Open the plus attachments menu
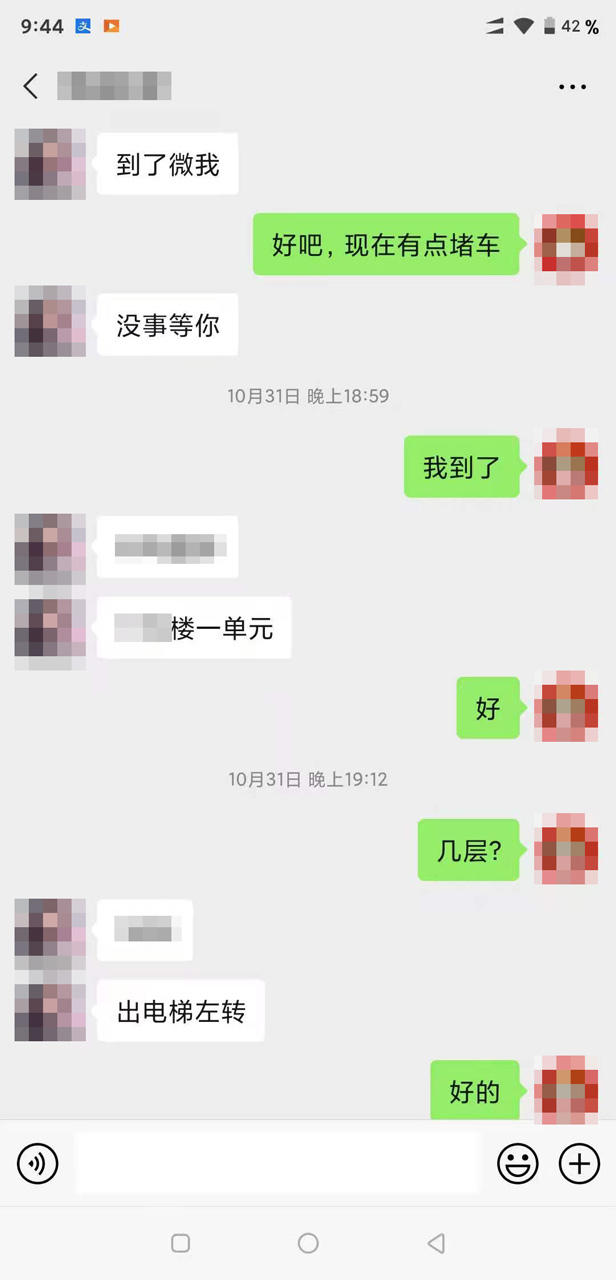 pyautogui.click(x=579, y=1163)
